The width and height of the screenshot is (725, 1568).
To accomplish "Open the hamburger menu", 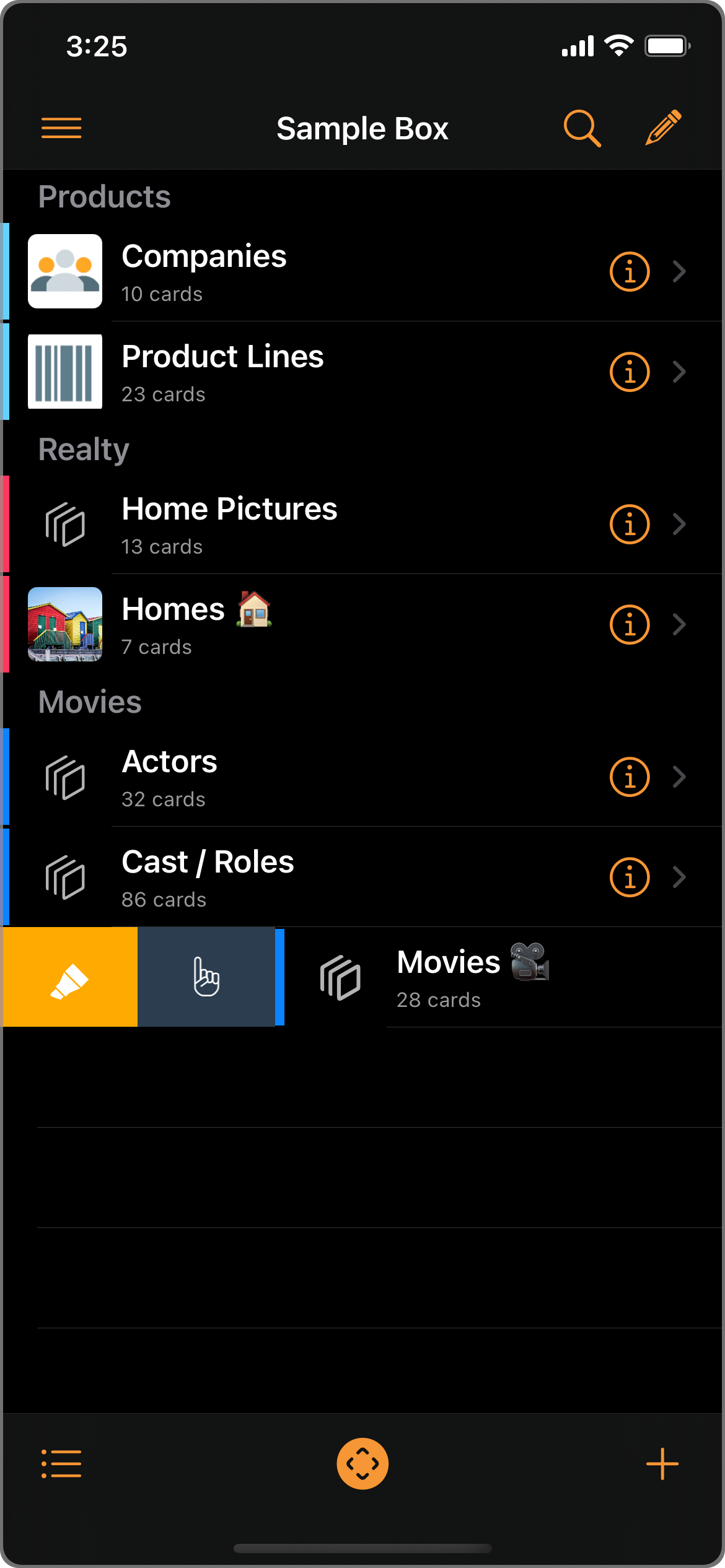I will 61,128.
